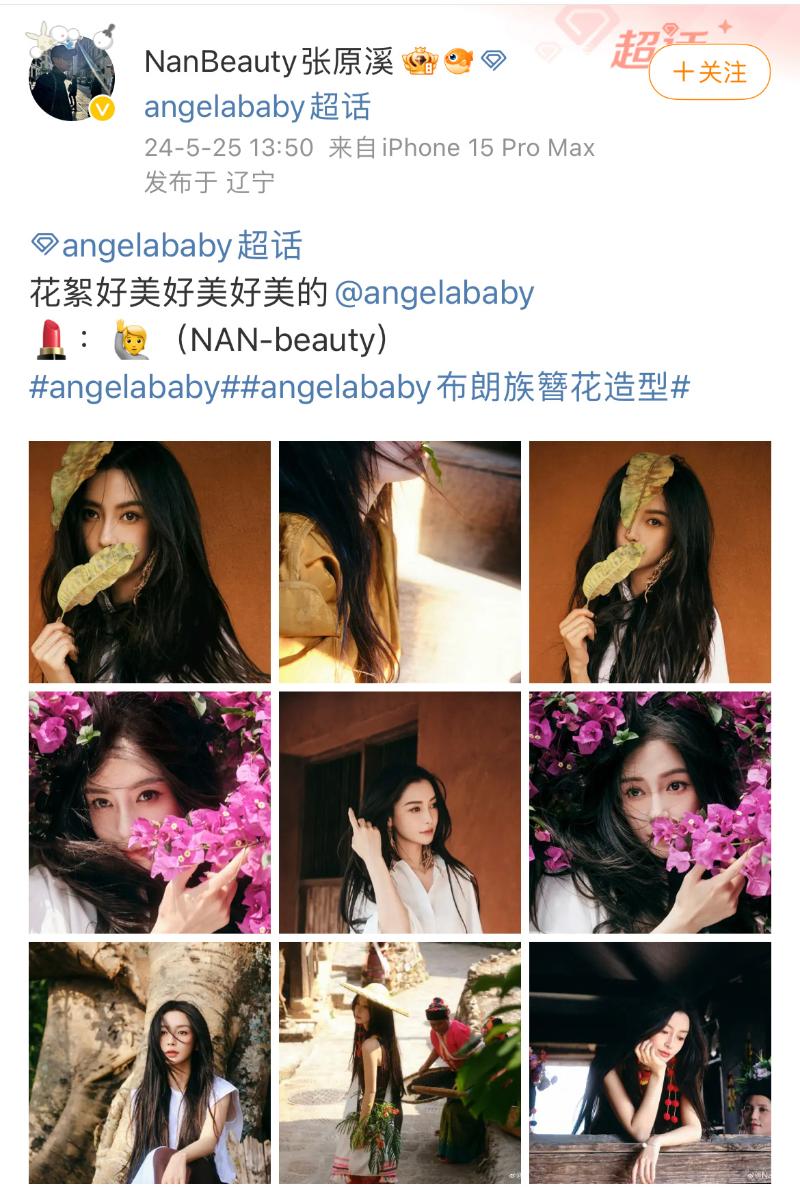800x1199 pixels.
Task: Follow NanBeauty with the 关注 button
Action: [x=709, y=72]
